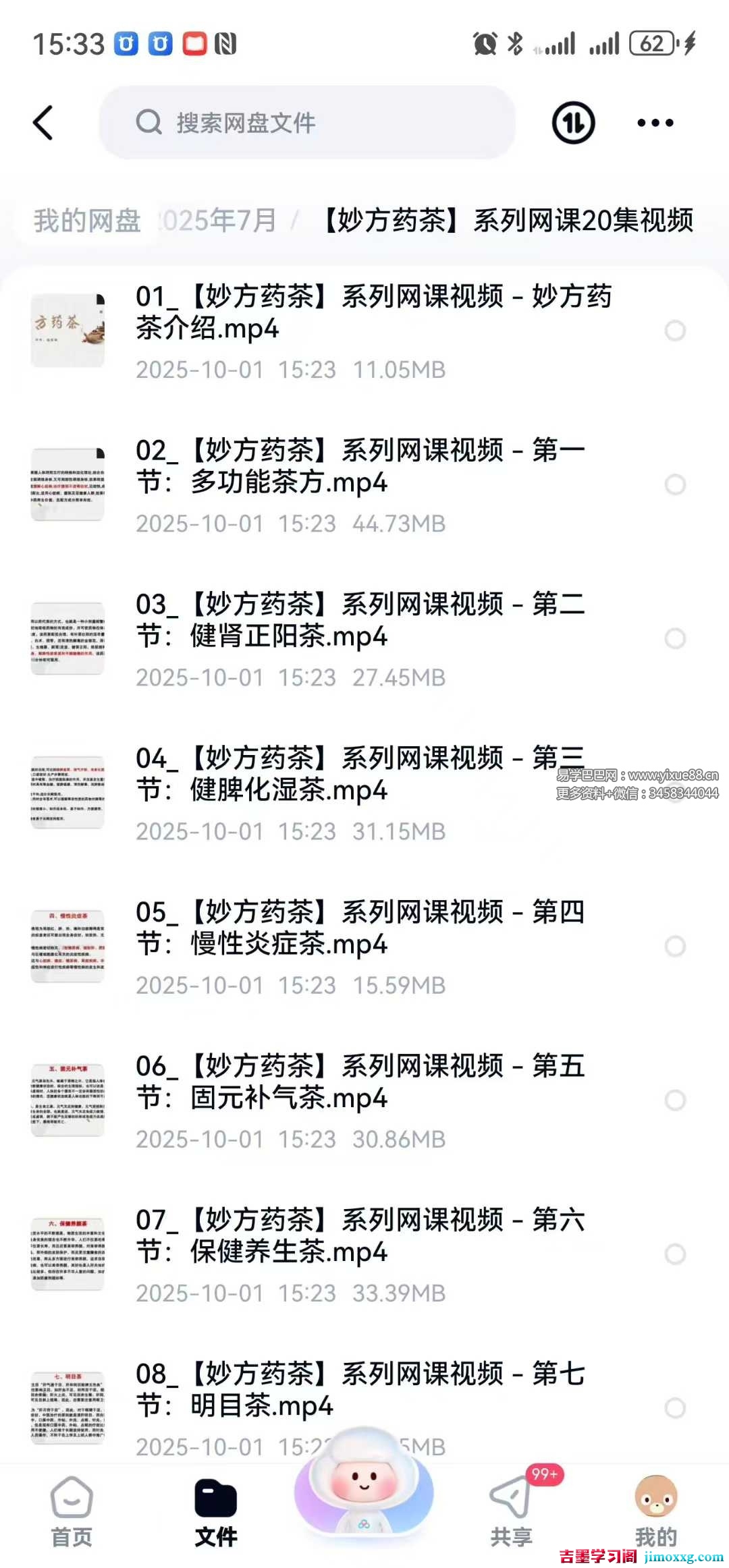Mark the checkbox for 01 妙方药茶介绍.mp4
Viewport: 729px width, 1568px height.
coord(675,331)
